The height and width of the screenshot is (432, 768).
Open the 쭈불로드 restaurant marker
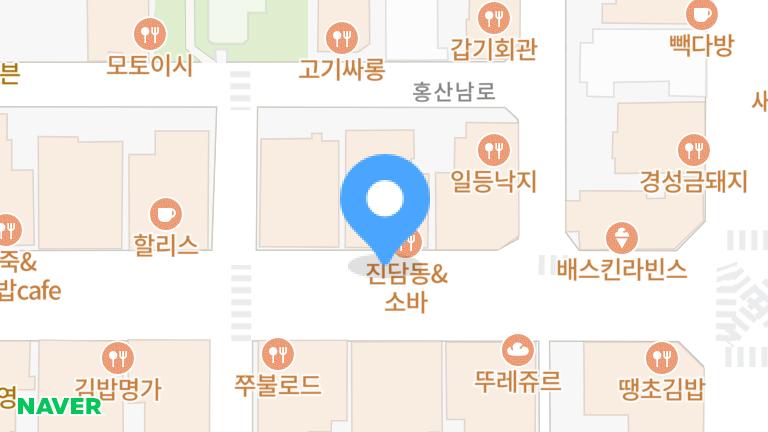click(278, 355)
